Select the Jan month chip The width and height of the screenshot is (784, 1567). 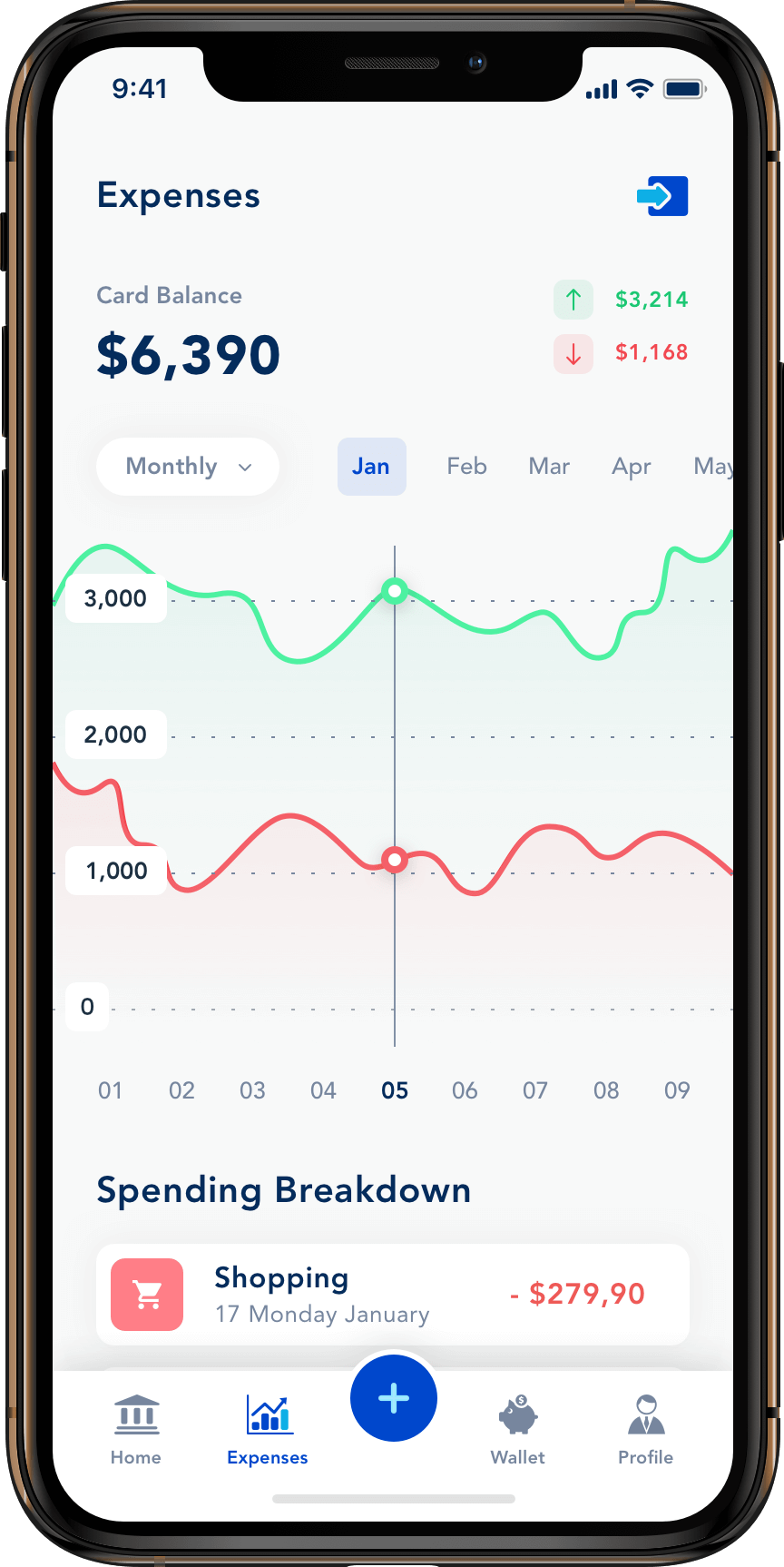(x=371, y=467)
